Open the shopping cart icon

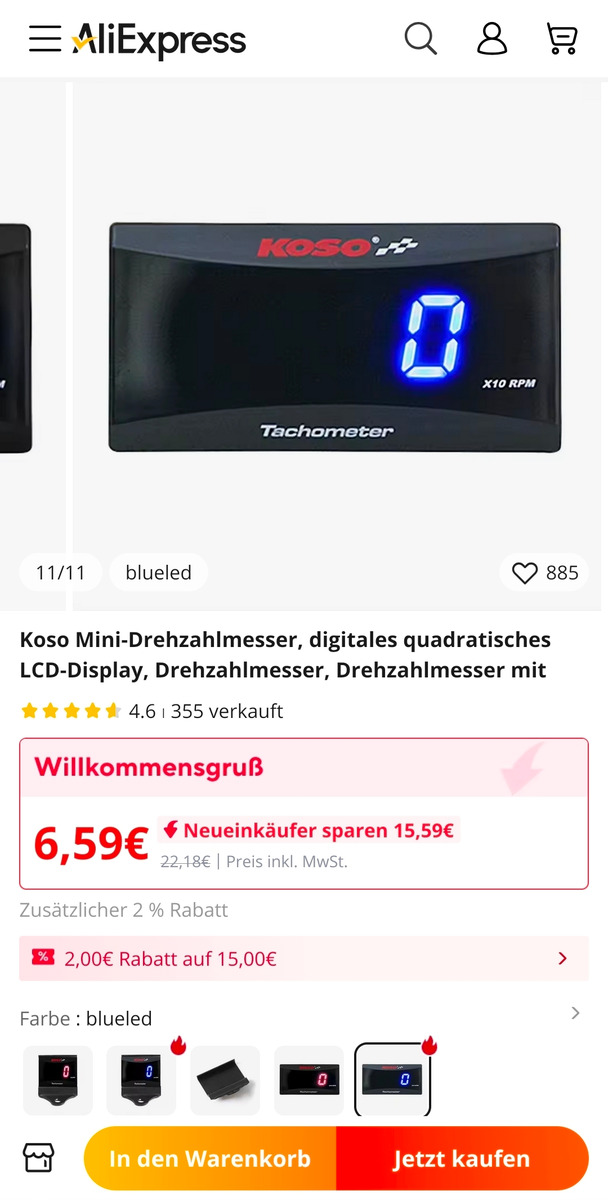562,39
